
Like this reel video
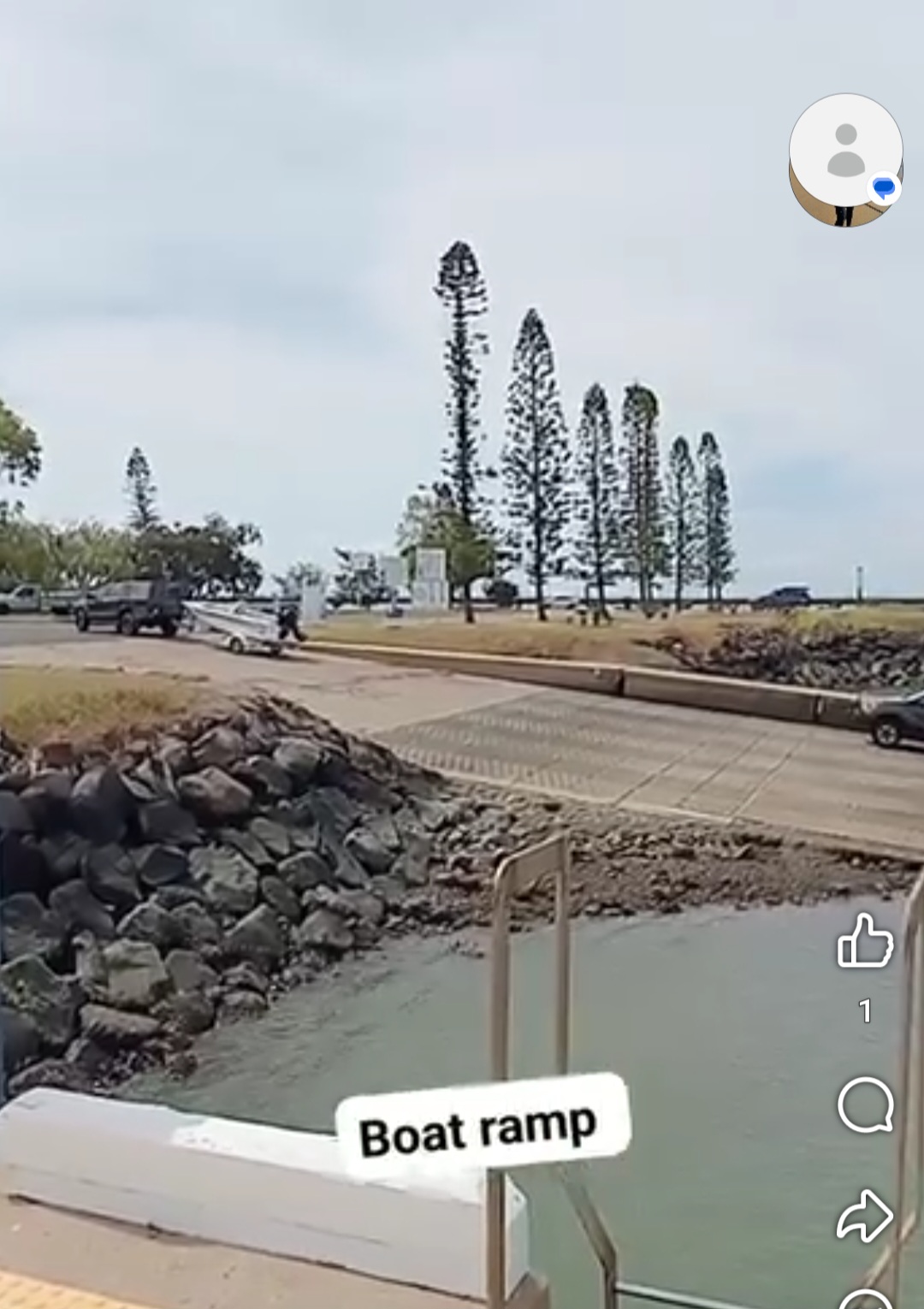(x=865, y=941)
